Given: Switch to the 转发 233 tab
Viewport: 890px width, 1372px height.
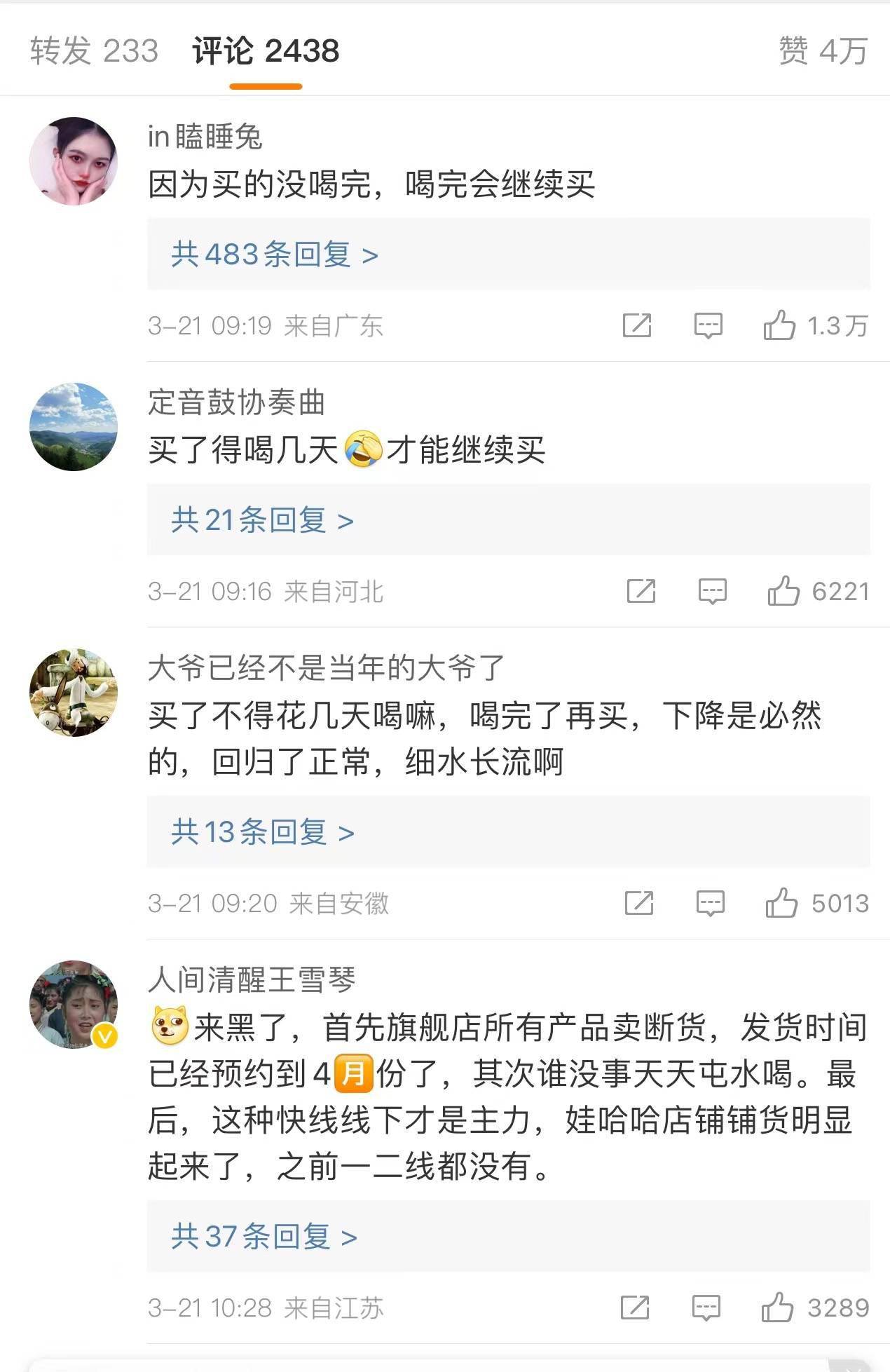Looking at the screenshot, I should pyautogui.click(x=94, y=51).
